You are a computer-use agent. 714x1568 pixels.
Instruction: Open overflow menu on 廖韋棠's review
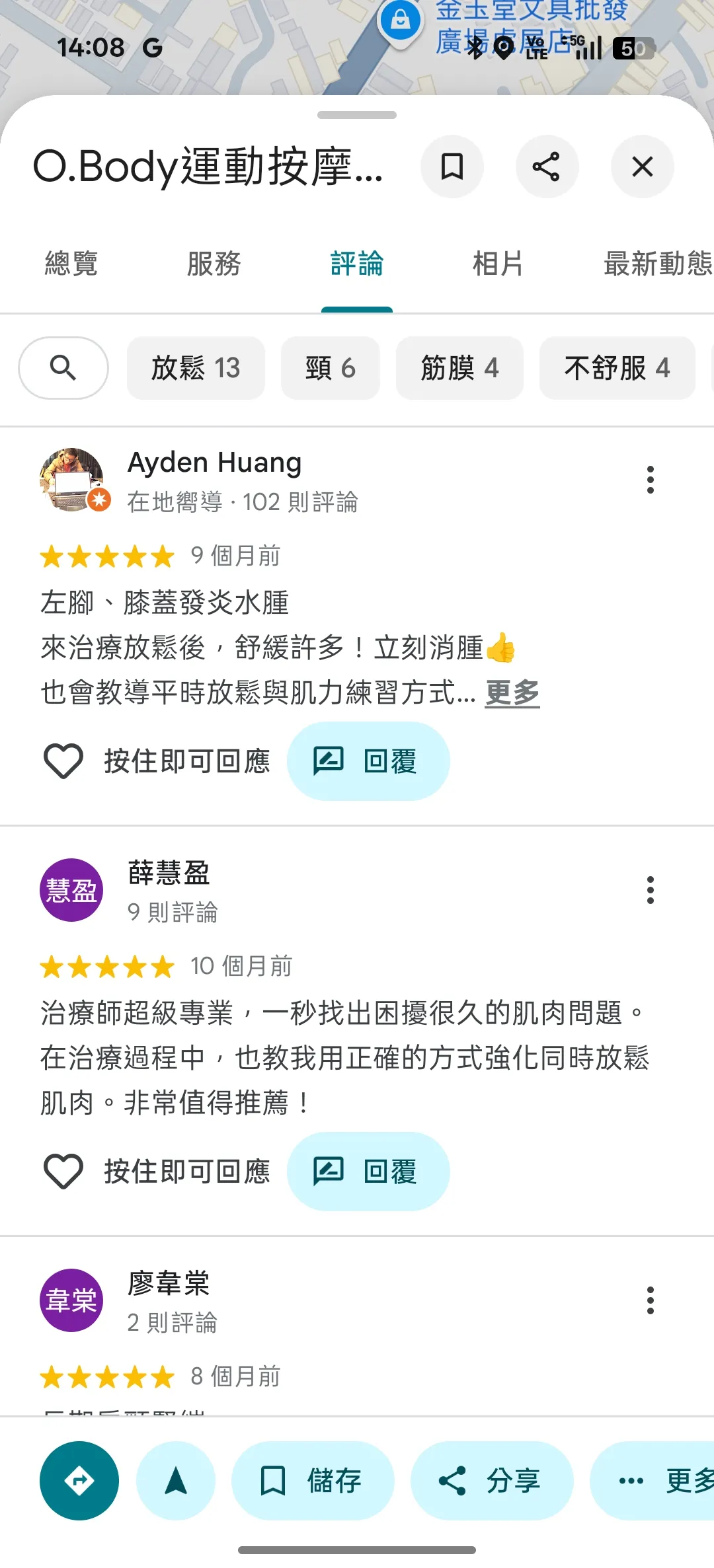point(651,1300)
